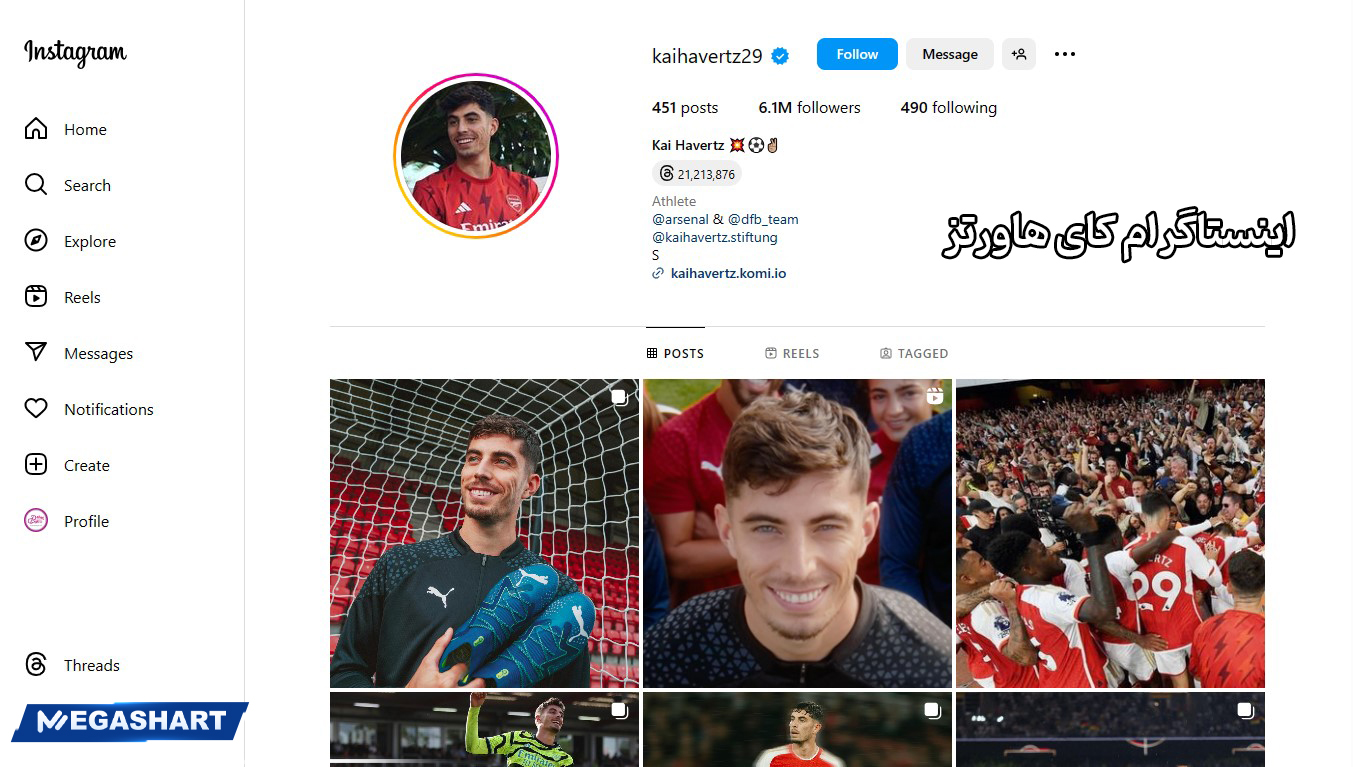The image size is (1353, 767).
Task: Tap Create to make a post
Action: click(86, 465)
